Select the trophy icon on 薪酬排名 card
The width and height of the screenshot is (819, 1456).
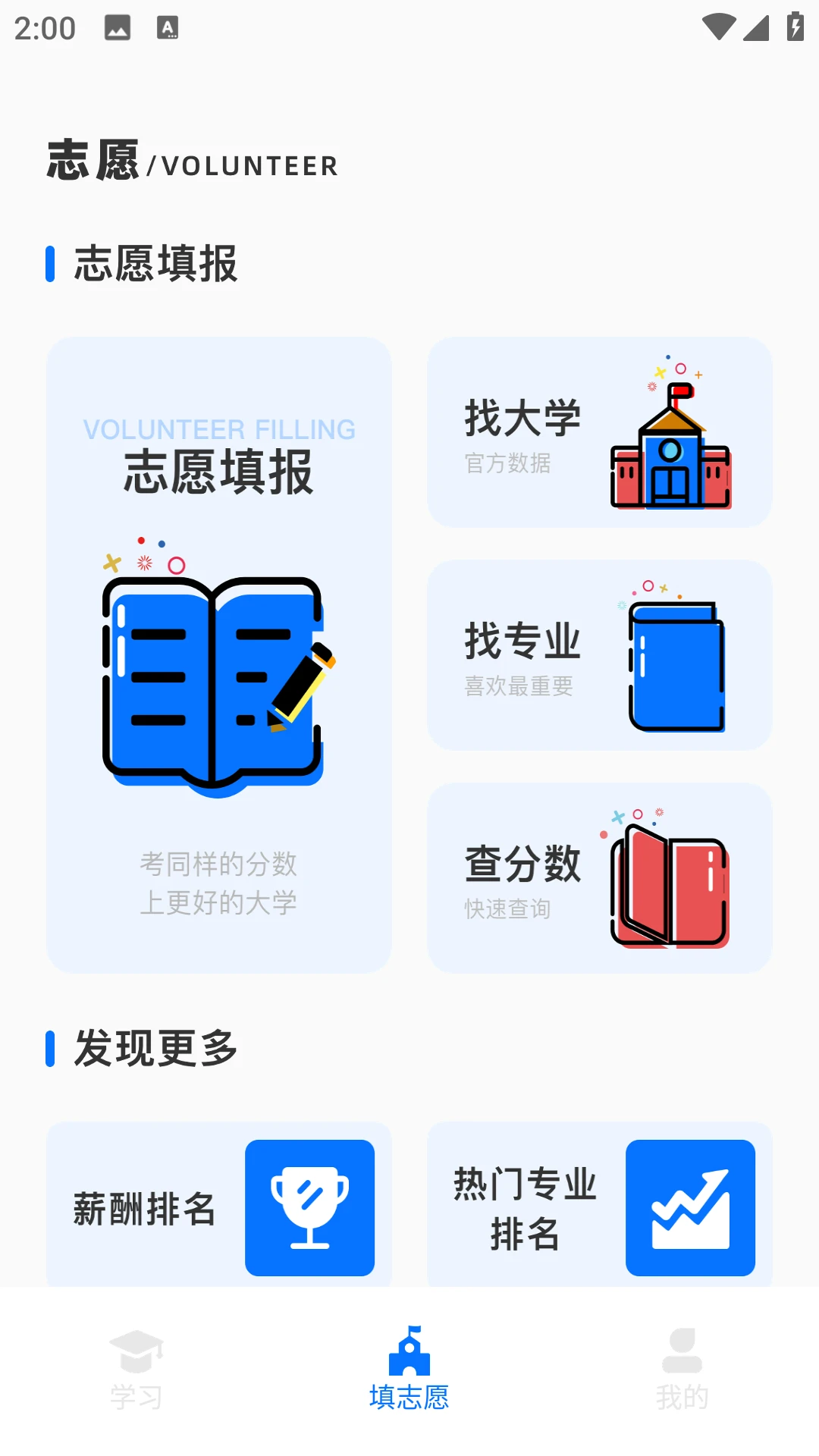click(310, 1207)
